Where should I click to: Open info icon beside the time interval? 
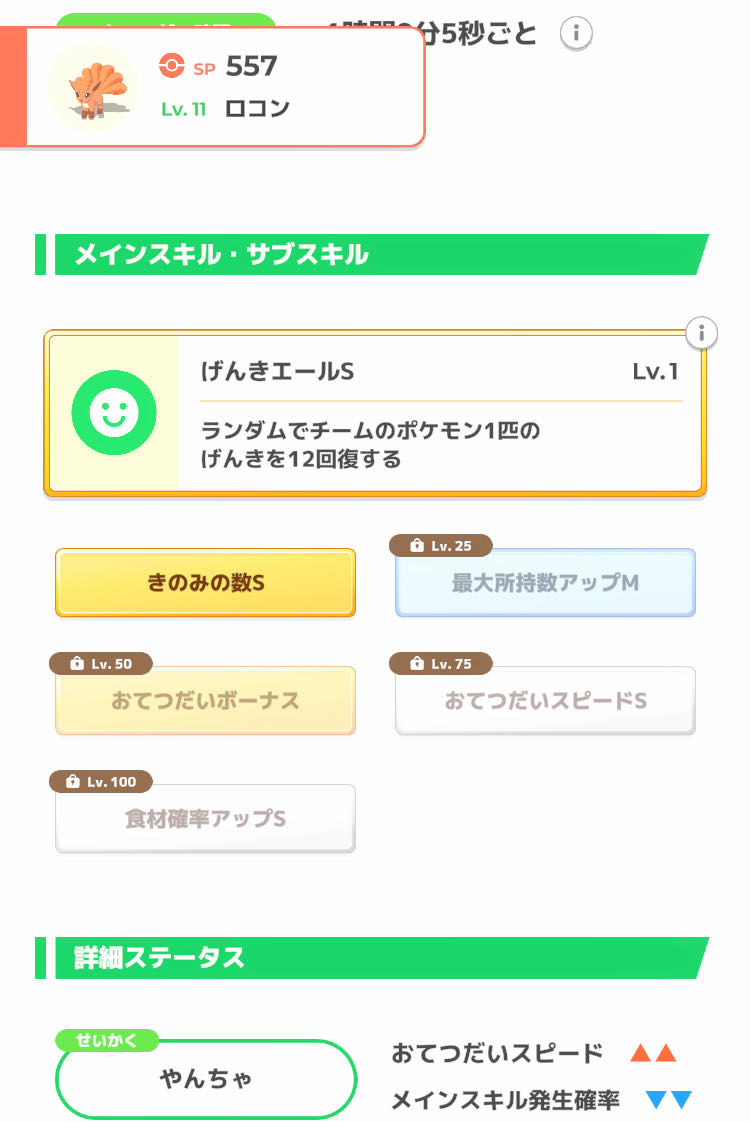click(576, 34)
